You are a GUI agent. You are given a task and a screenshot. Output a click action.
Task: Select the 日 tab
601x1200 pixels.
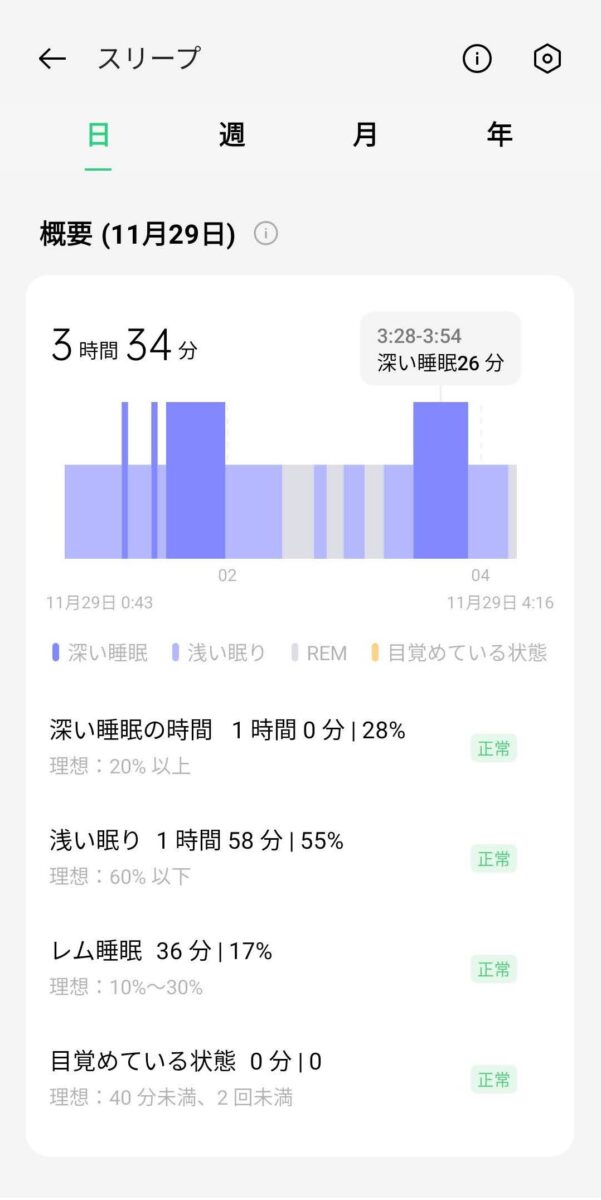pos(98,135)
